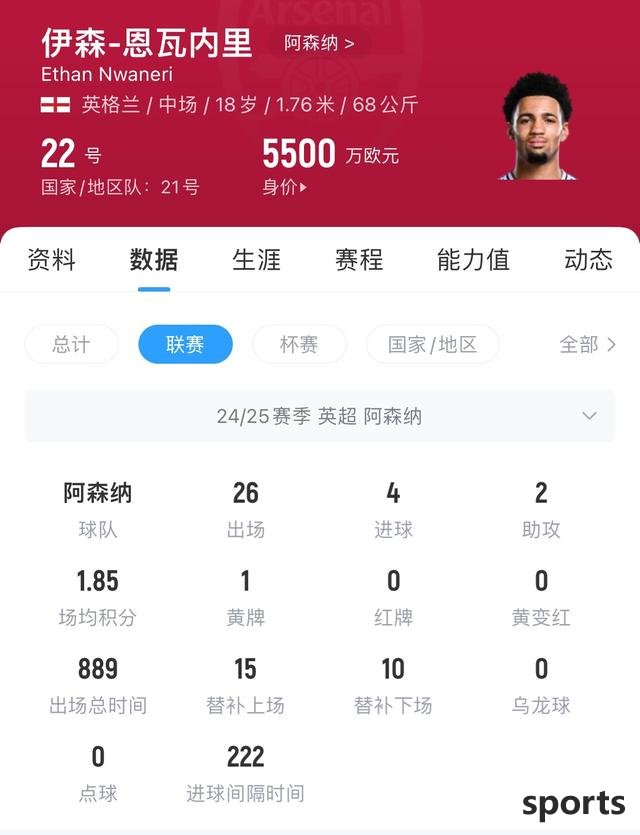This screenshot has width=640, height=835.
Task: Open 全部 to see all filters
Action: (x=587, y=345)
